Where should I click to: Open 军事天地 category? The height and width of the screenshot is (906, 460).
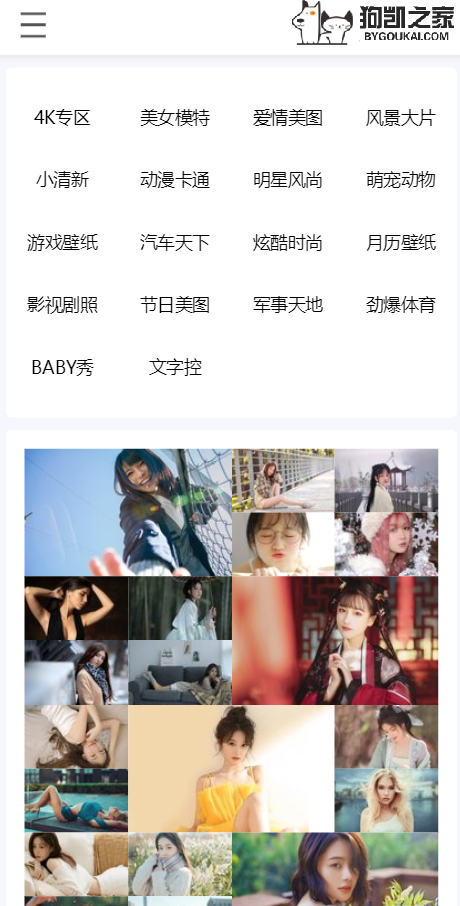pyautogui.click(x=288, y=305)
